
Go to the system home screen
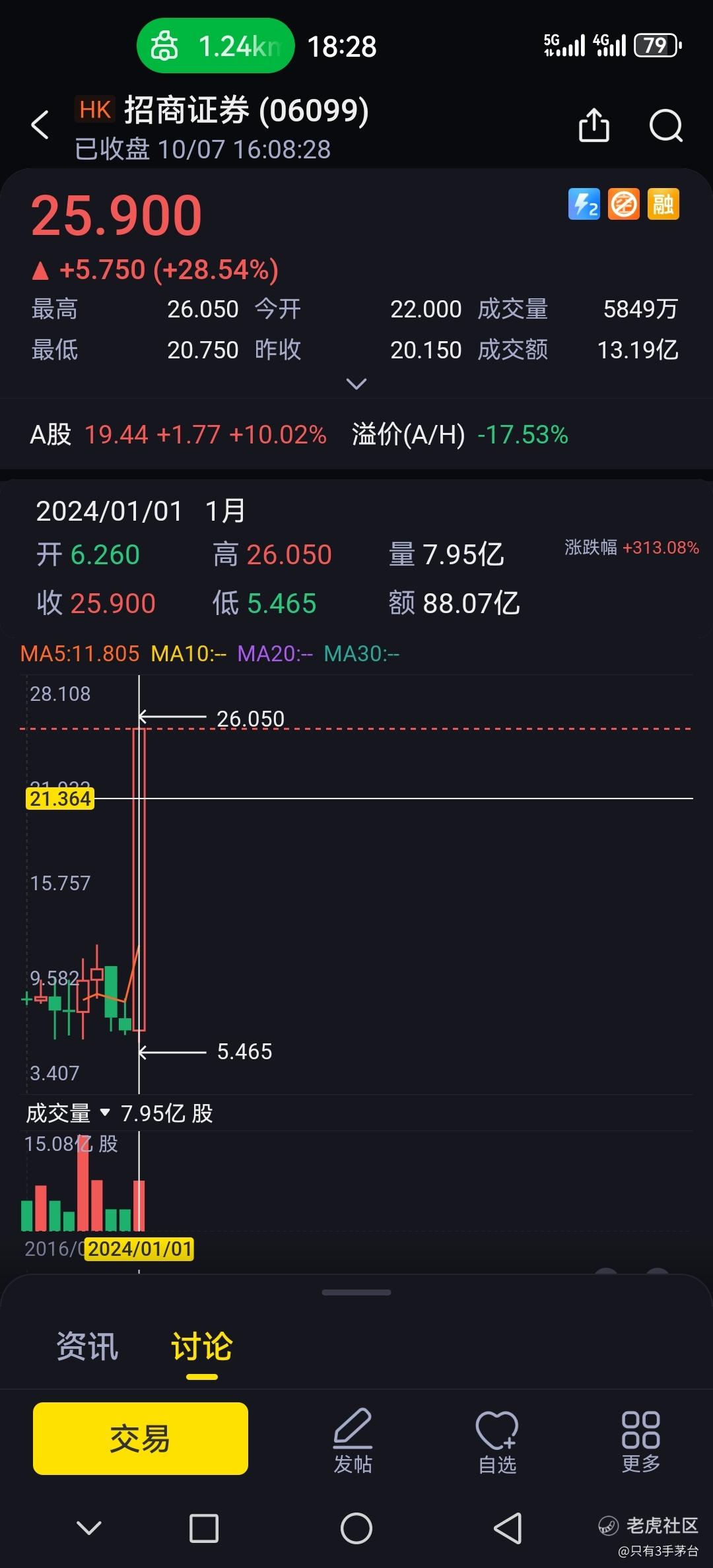[x=356, y=1528]
